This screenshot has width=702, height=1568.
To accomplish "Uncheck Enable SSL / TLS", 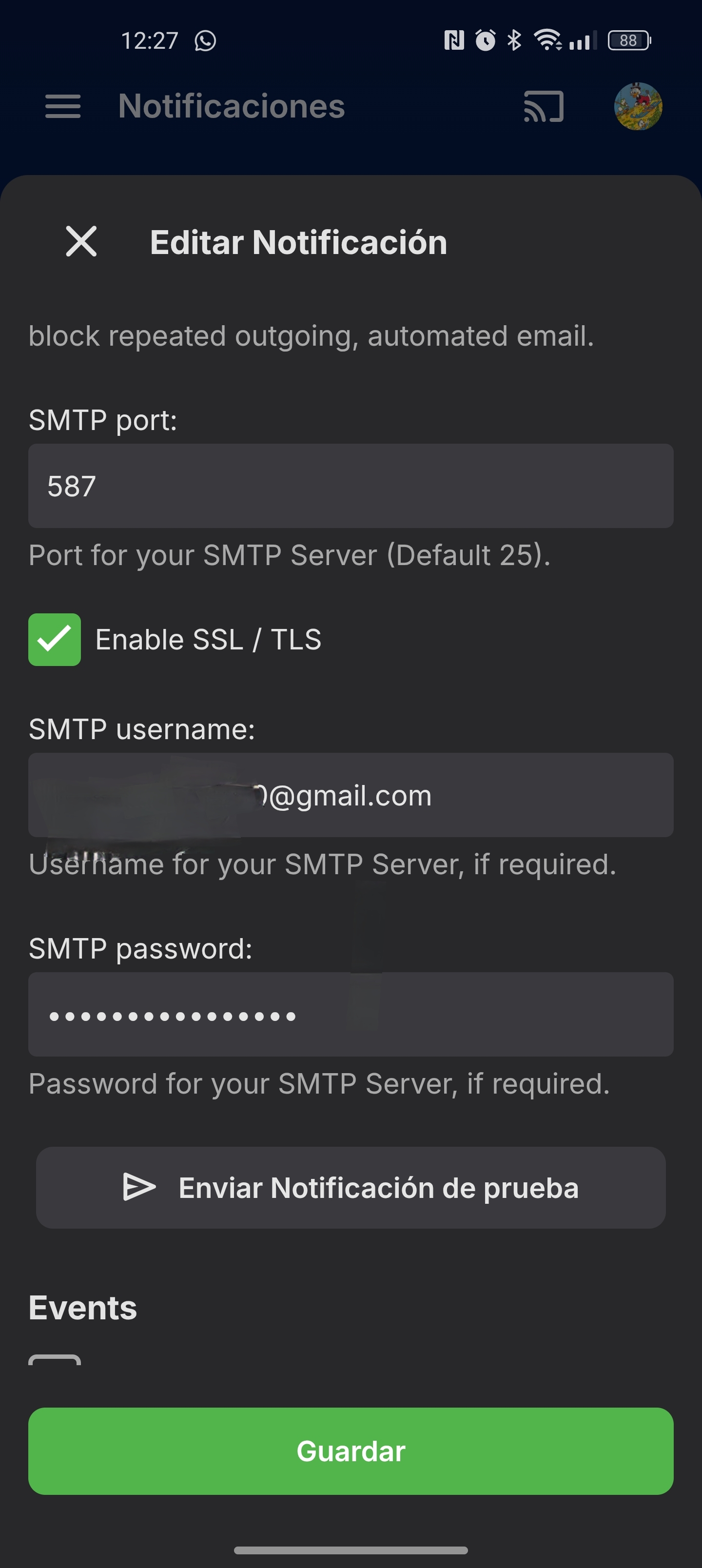I will pyautogui.click(x=54, y=639).
